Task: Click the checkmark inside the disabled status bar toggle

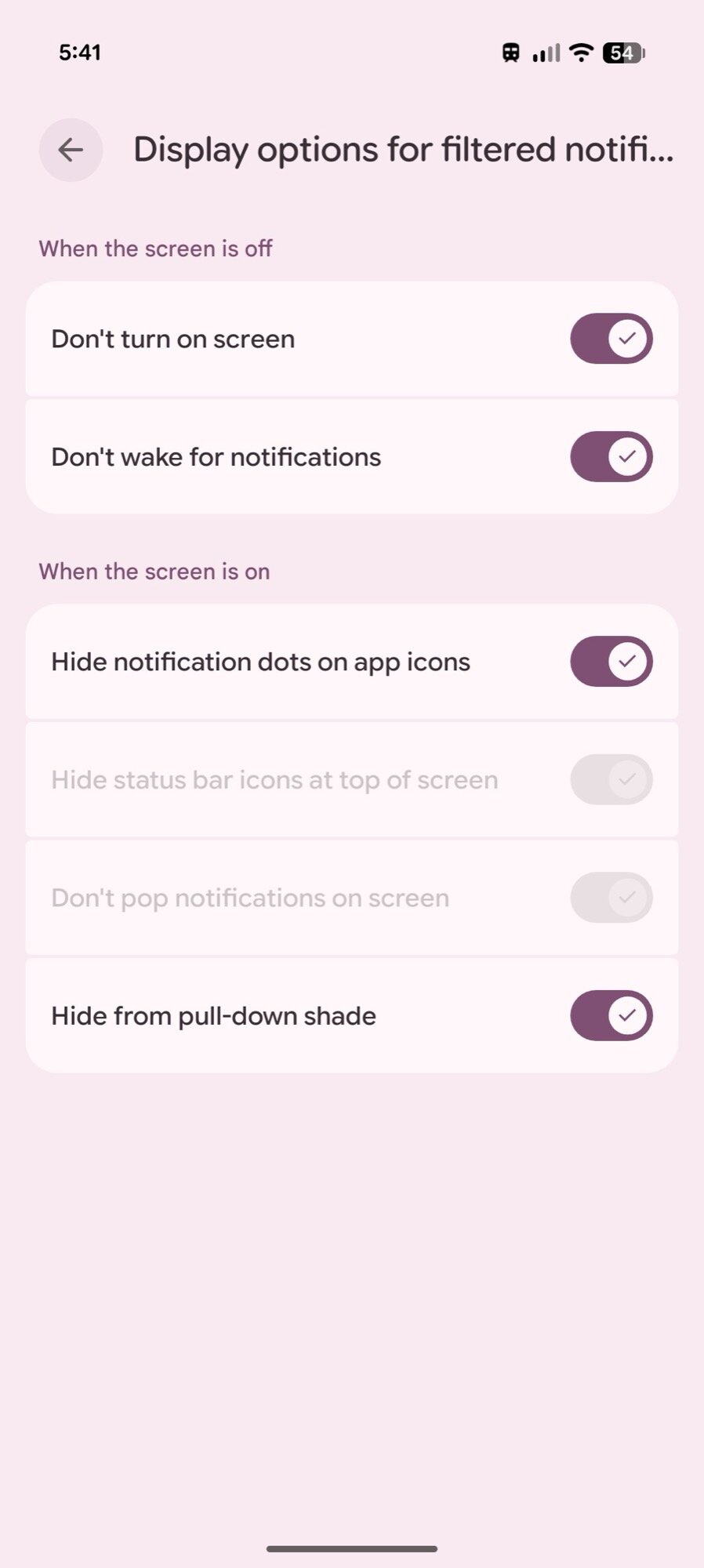Action: coord(625,779)
